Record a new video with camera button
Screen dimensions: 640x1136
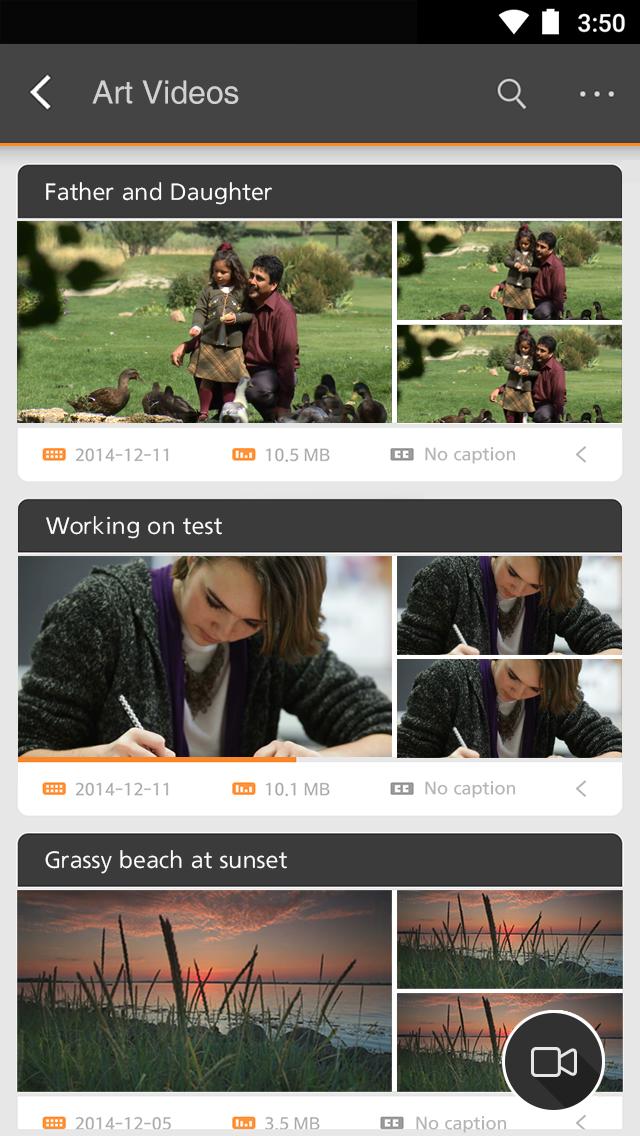point(553,1061)
